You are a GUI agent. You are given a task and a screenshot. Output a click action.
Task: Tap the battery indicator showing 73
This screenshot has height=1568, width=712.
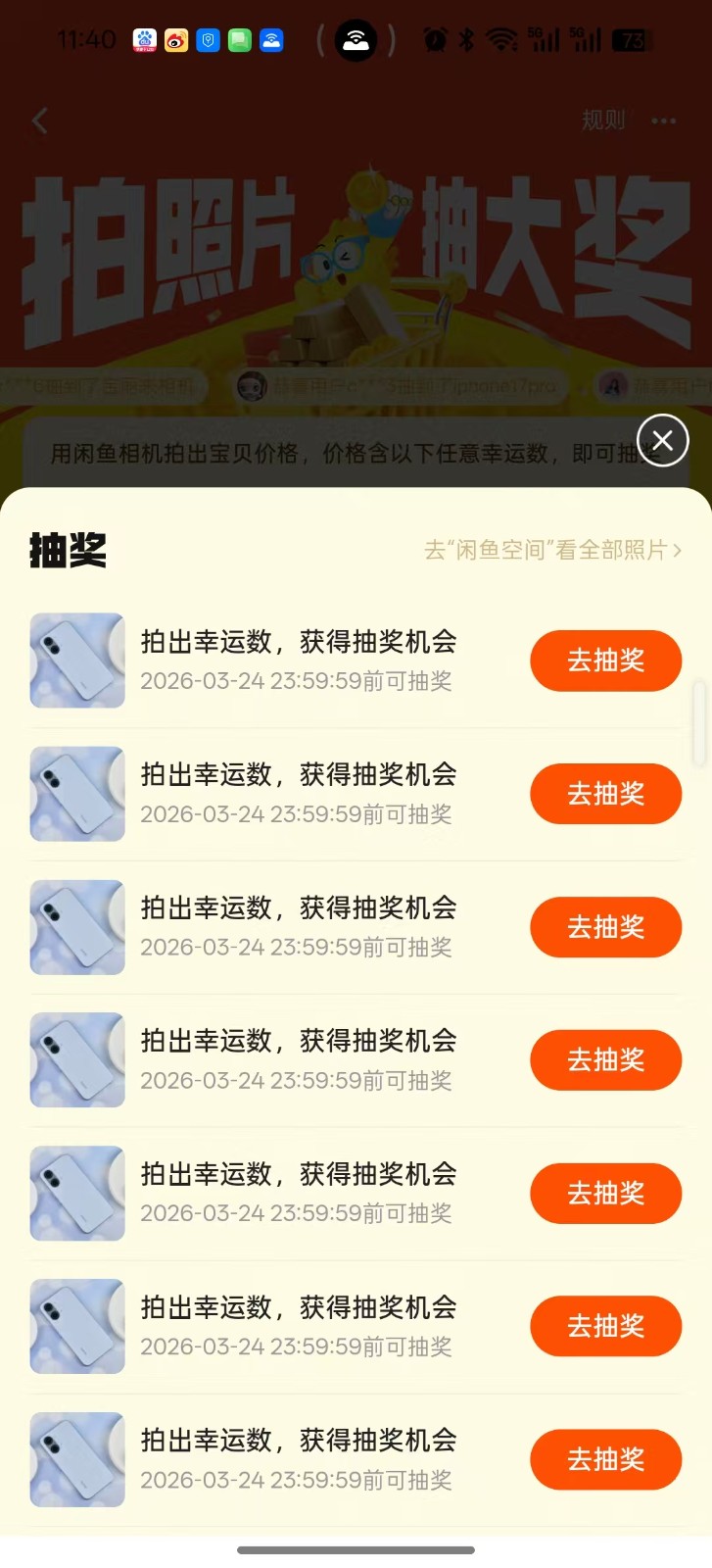click(632, 40)
